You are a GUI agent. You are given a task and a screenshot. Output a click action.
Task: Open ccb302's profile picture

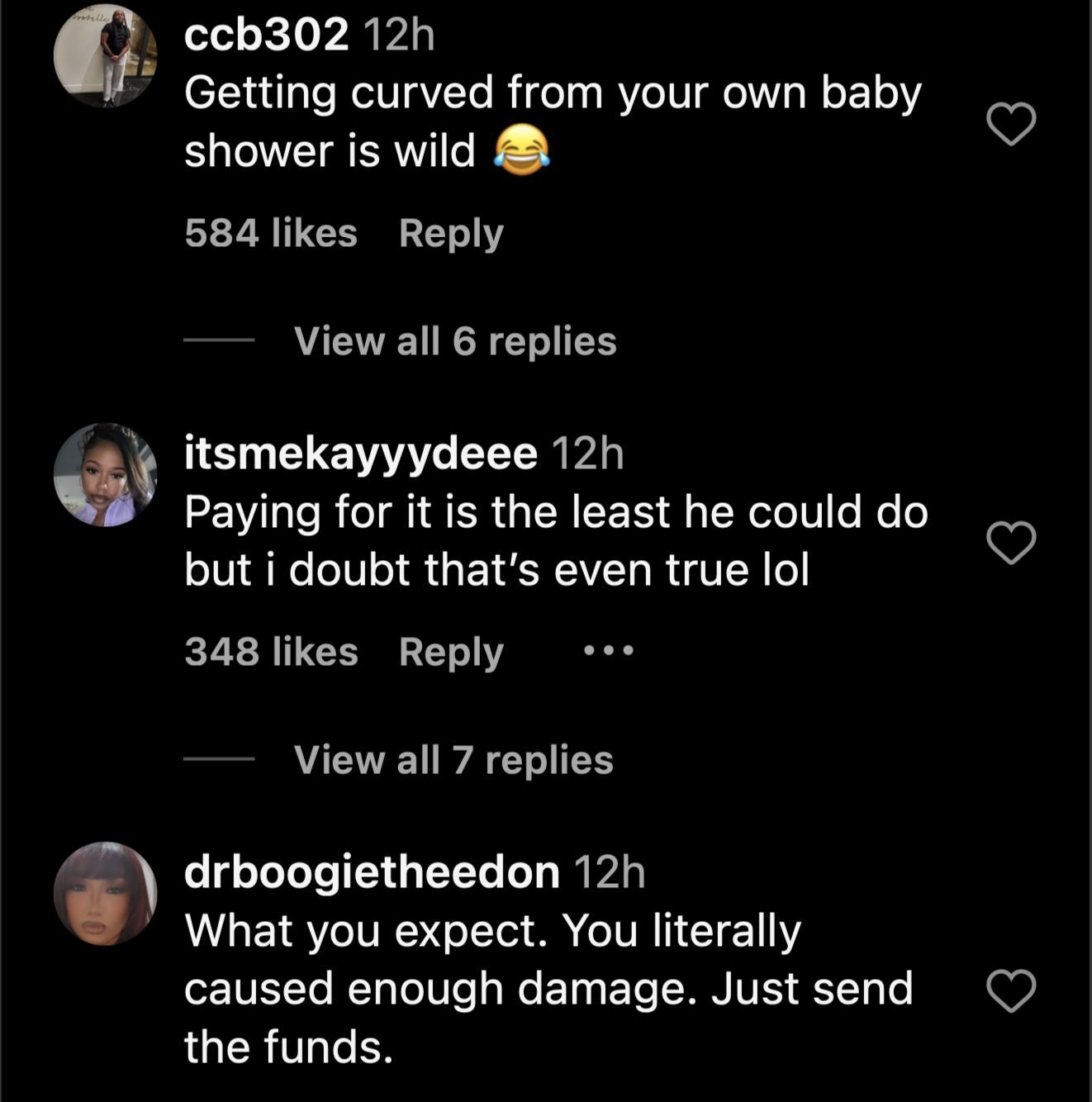coord(105,57)
